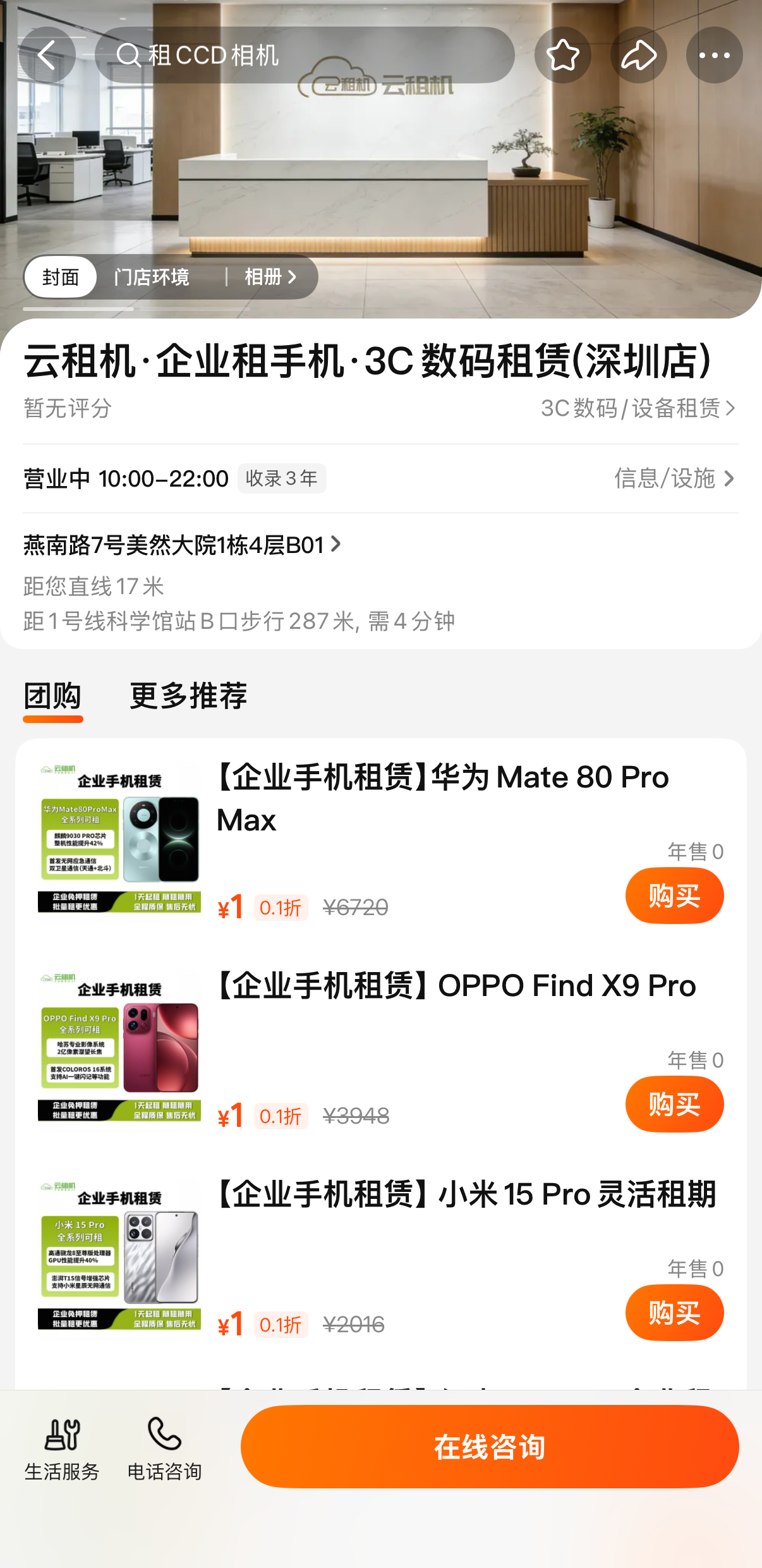Viewport: 762px width, 1568px height.
Task: Switch to the 门店环境 photo tab
Action: click(152, 277)
